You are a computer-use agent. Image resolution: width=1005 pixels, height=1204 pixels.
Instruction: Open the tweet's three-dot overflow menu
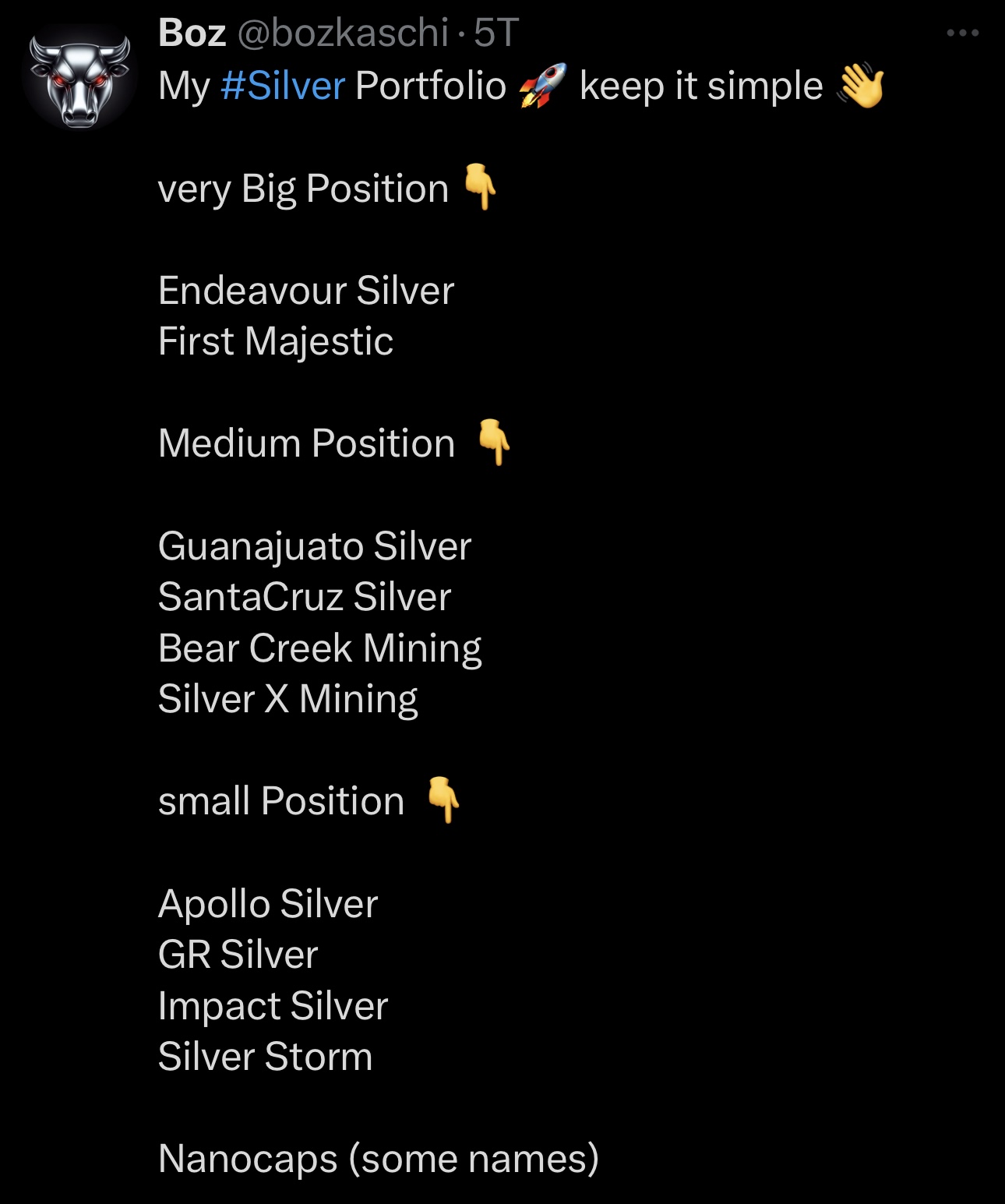tap(962, 34)
